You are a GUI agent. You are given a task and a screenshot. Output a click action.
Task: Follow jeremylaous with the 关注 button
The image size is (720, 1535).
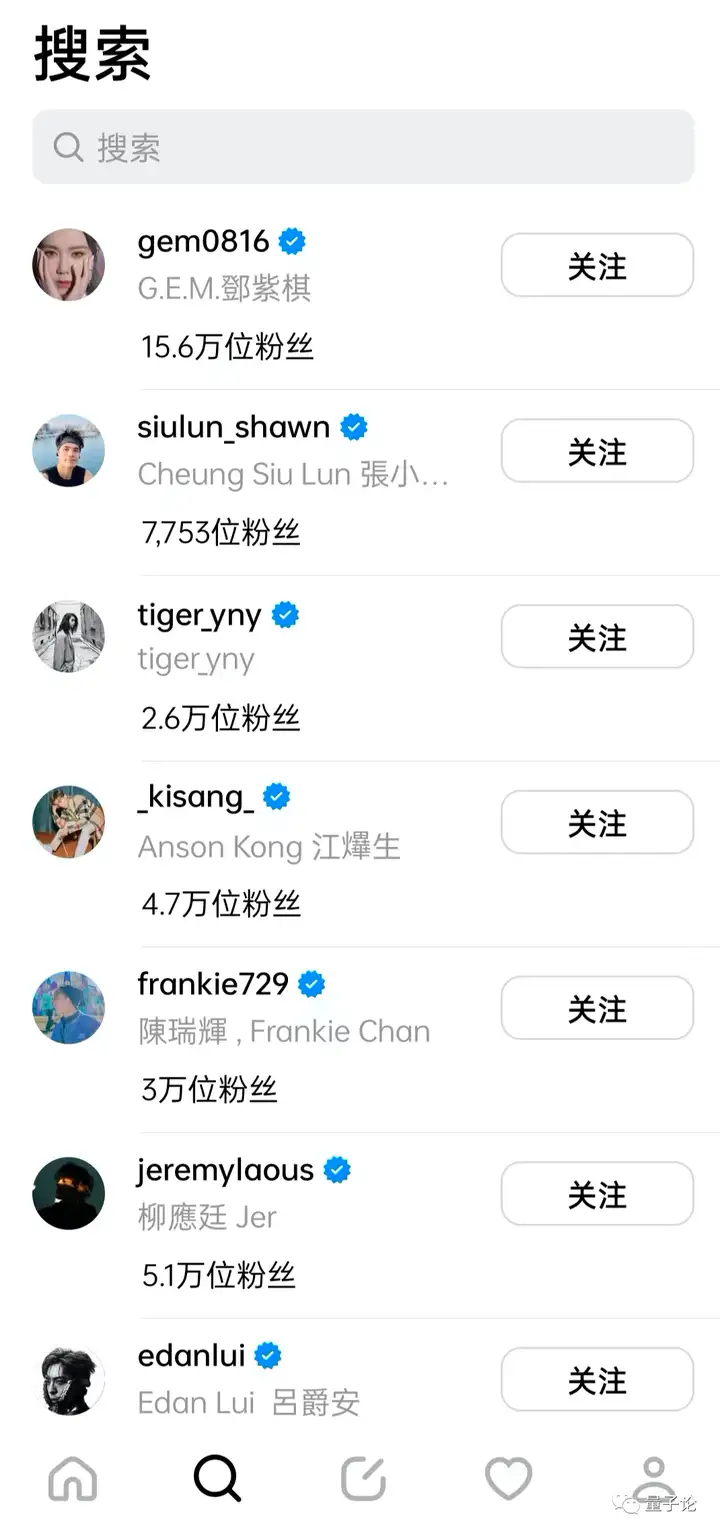[x=597, y=1194]
